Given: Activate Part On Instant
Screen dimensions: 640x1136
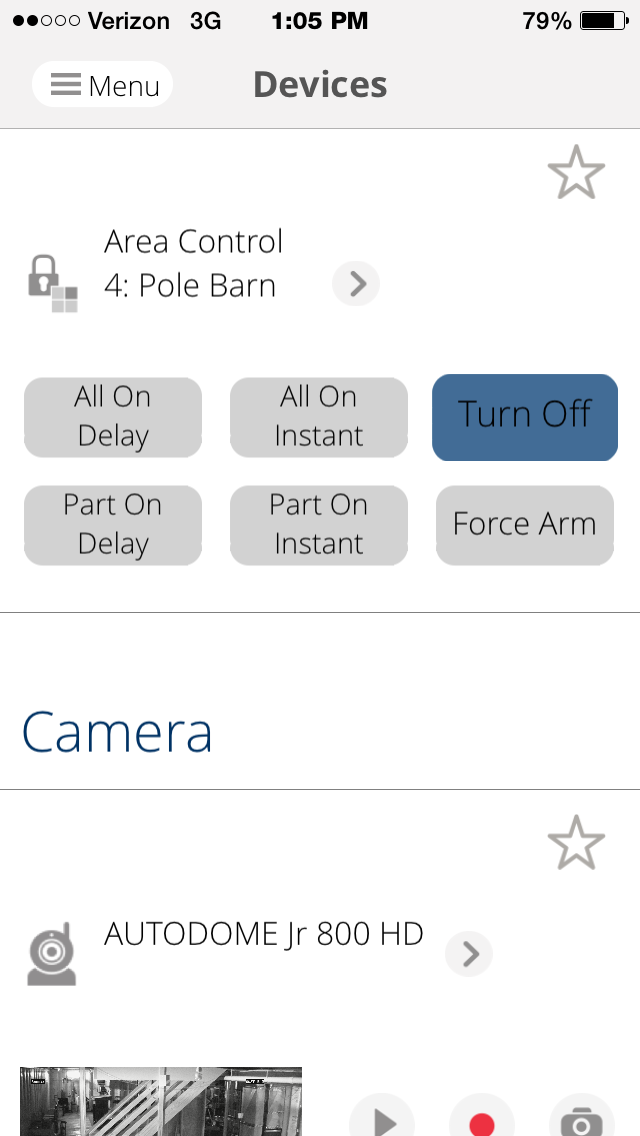Looking at the screenshot, I should coord(319,525).
